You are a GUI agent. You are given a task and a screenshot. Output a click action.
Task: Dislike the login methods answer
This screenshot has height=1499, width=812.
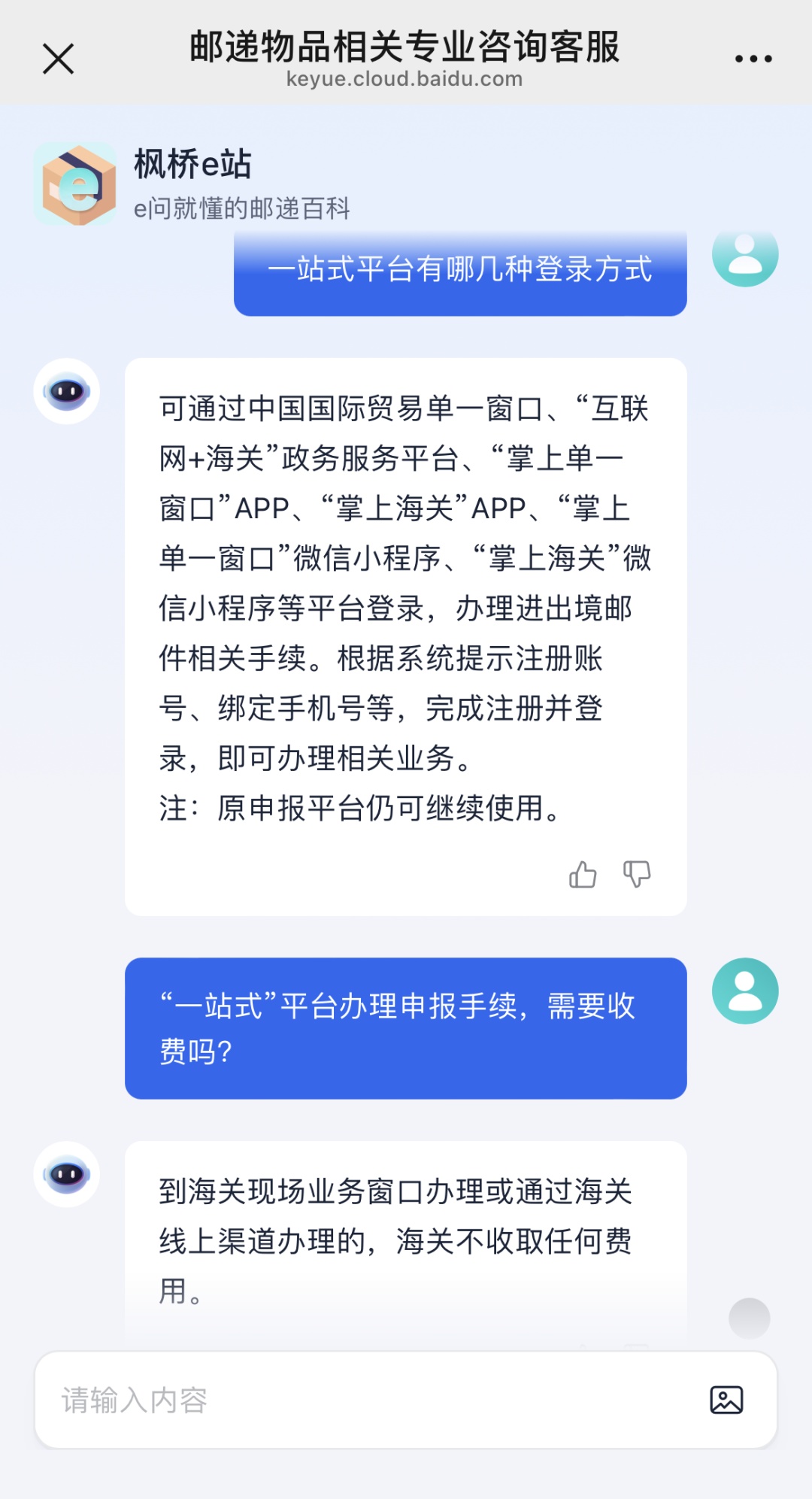[x=637, y=875]
